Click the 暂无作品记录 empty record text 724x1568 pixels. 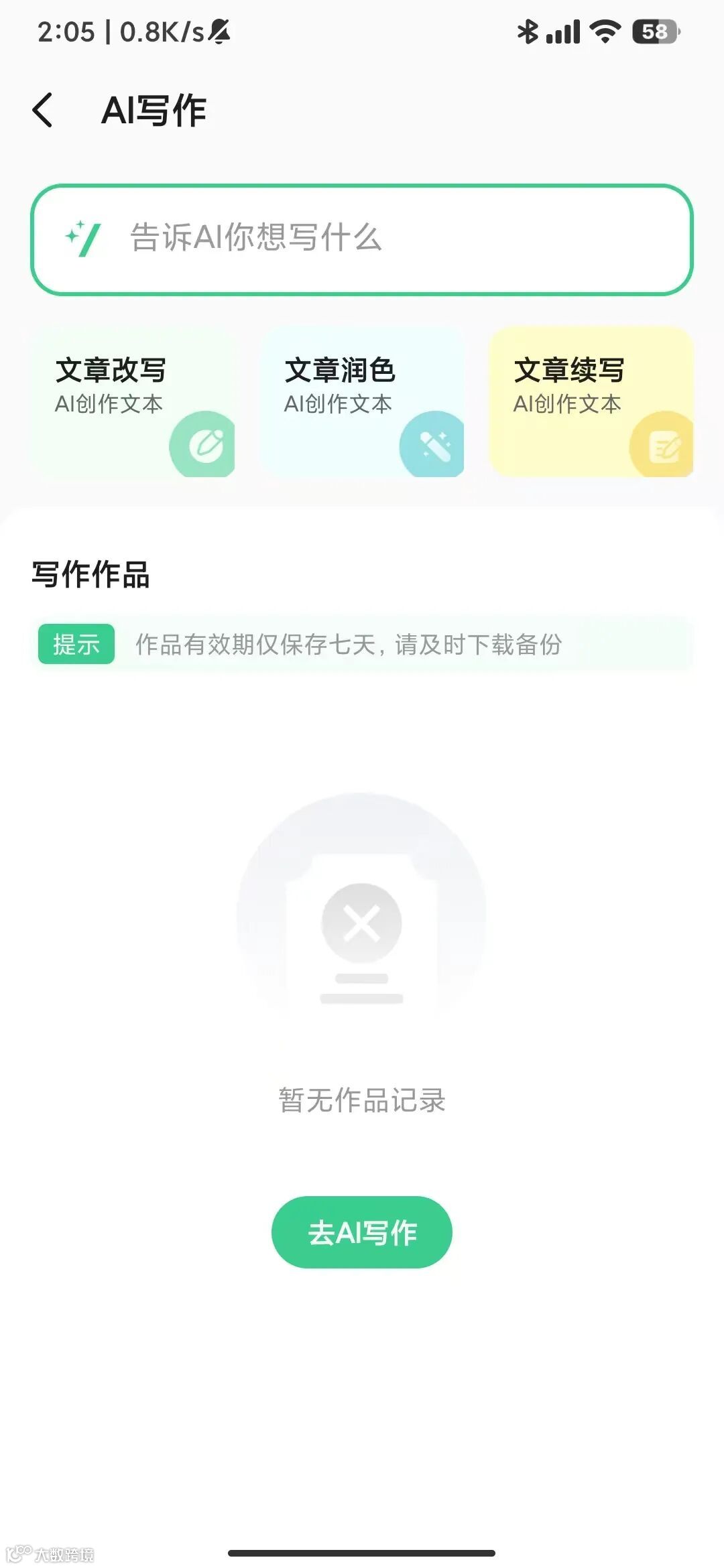362,1098
